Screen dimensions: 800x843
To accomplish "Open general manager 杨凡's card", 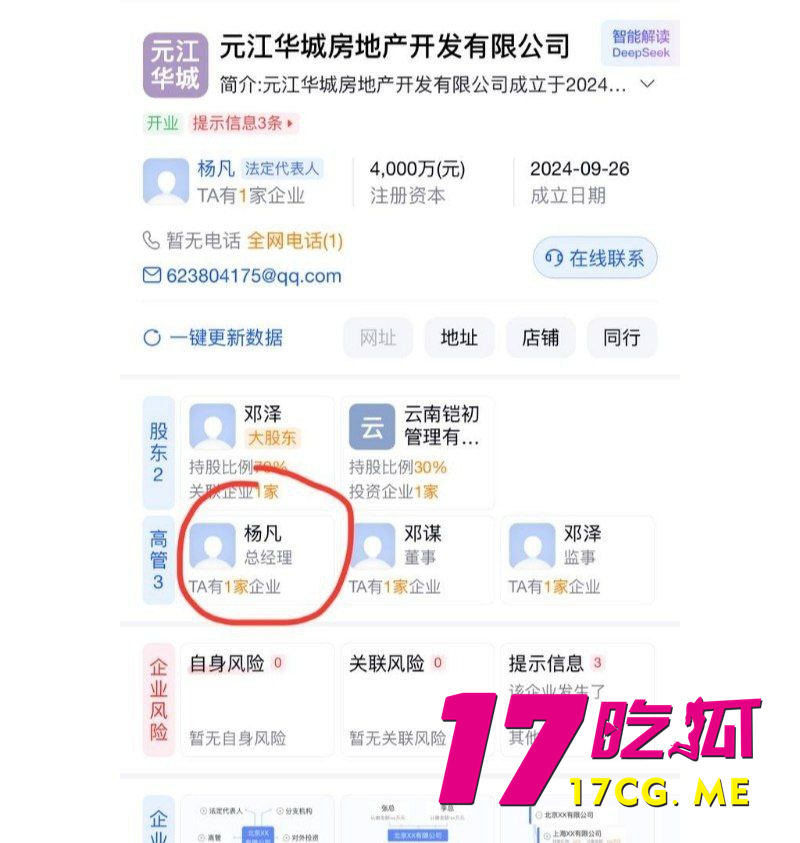I will (257, 559).
